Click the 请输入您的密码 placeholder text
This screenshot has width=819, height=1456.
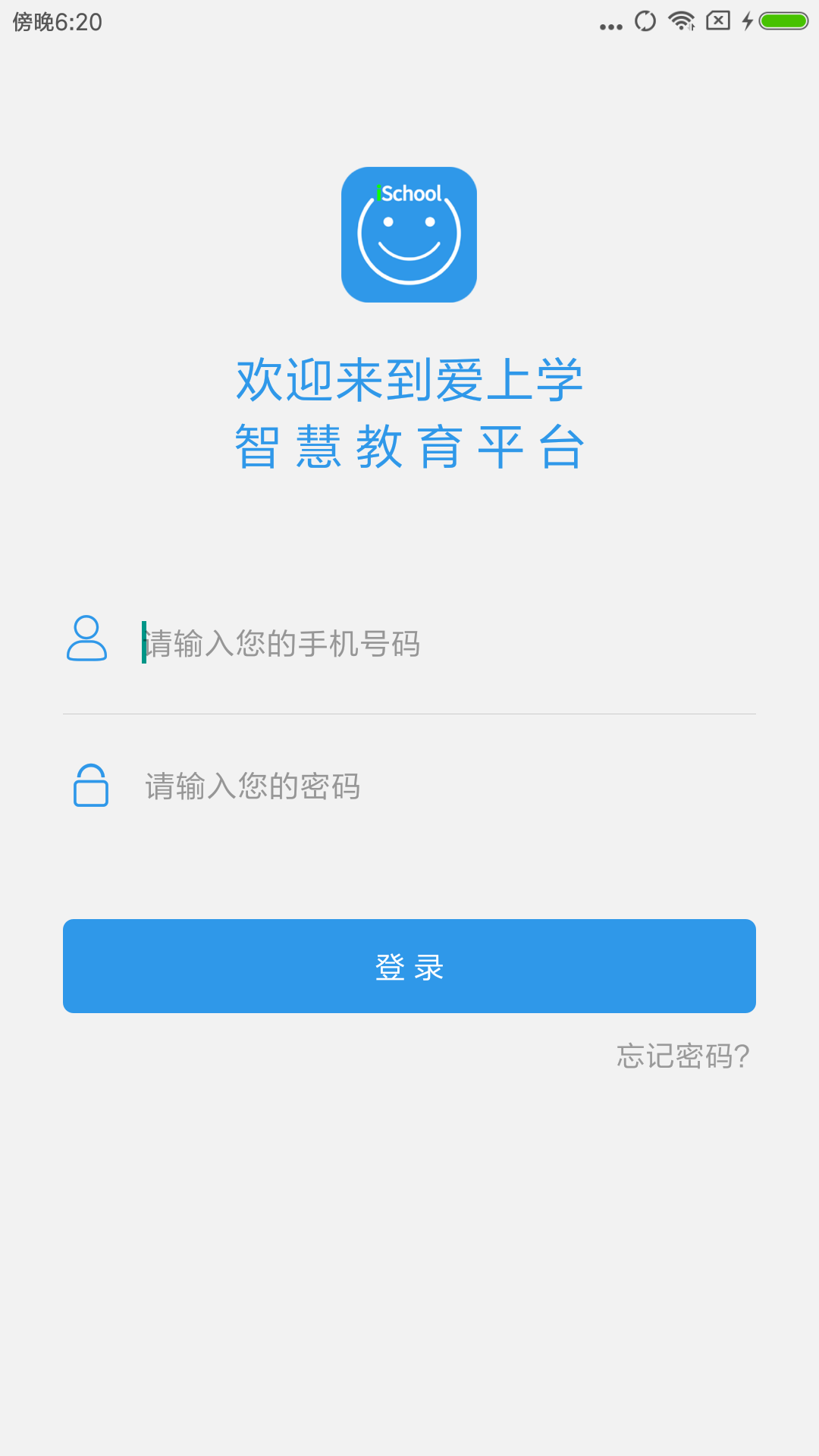click(x=253, y=787)
